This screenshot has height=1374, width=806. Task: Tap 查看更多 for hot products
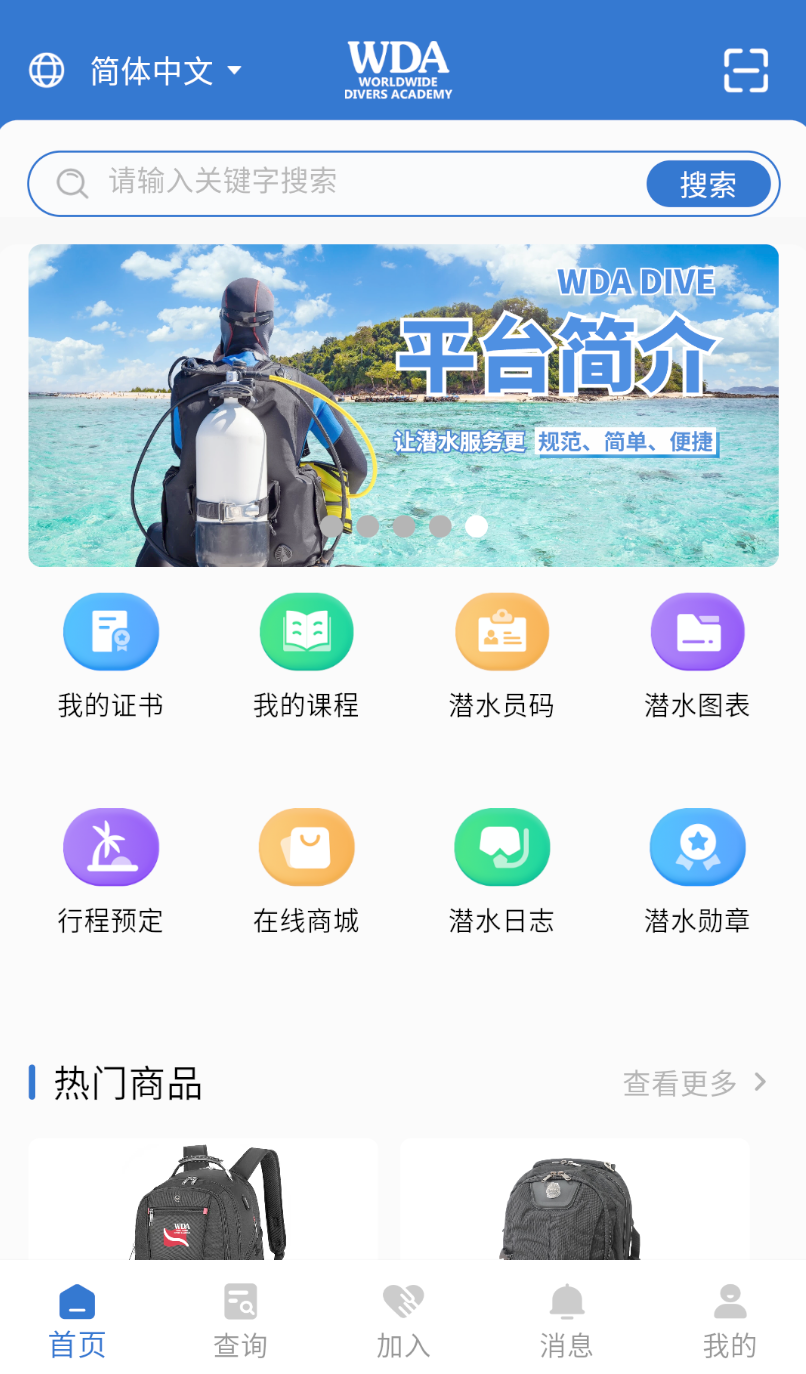pos(696,1083)
